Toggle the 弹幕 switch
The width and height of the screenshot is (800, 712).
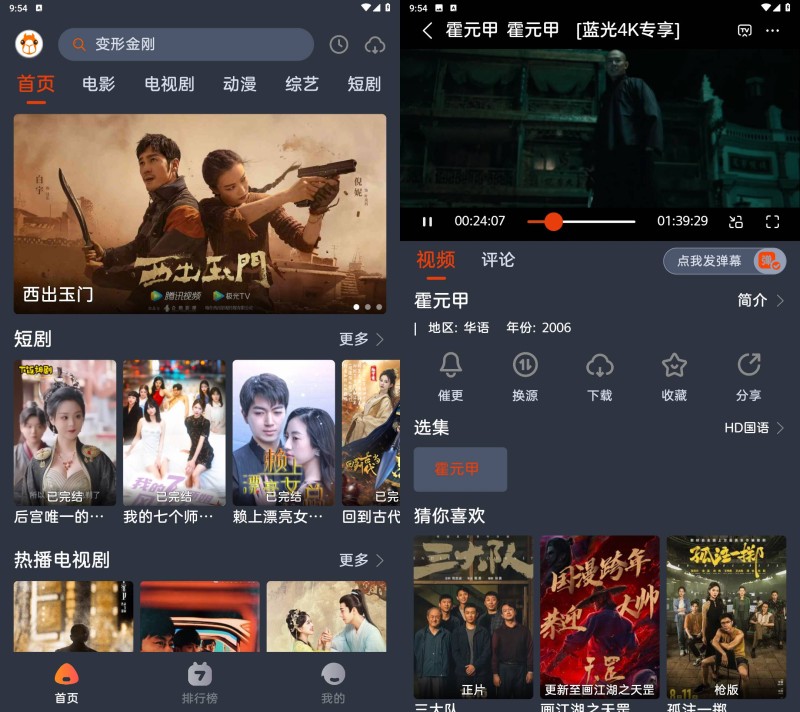coord(768,261)
